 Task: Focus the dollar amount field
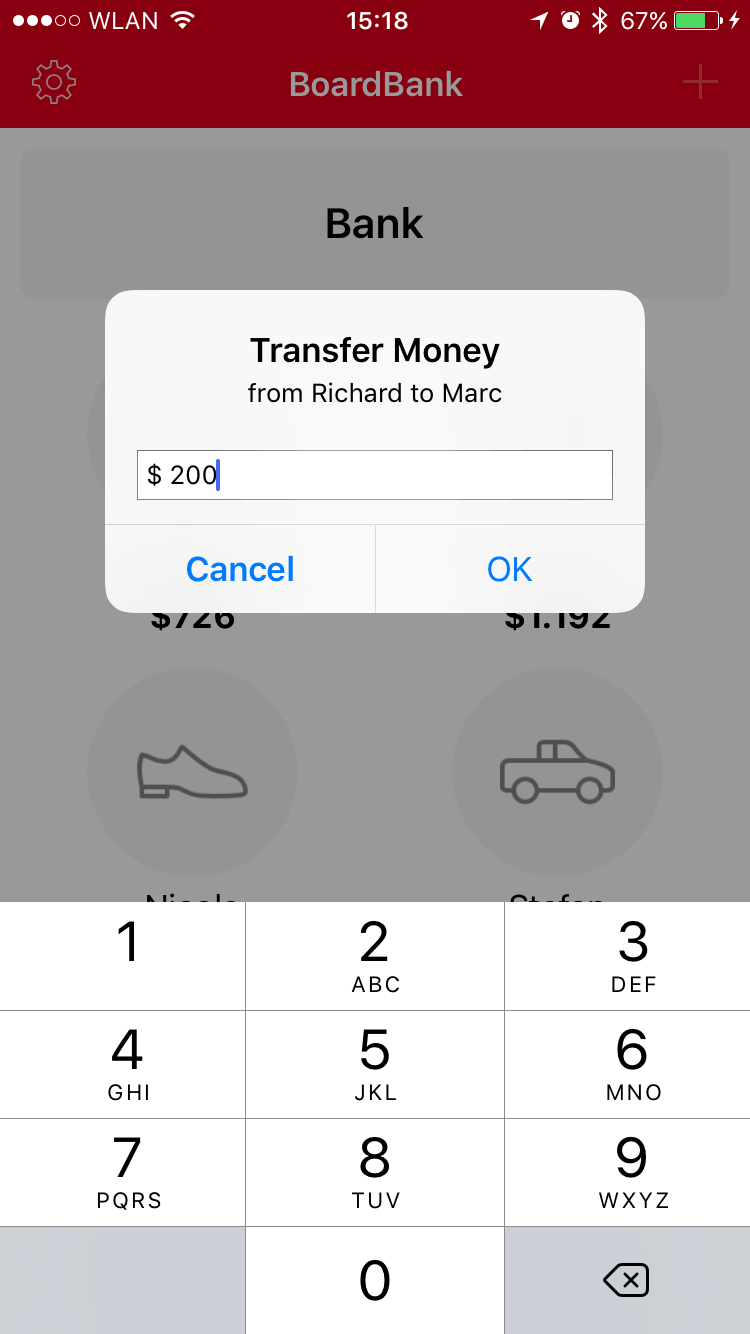click(x=374, y=475)
